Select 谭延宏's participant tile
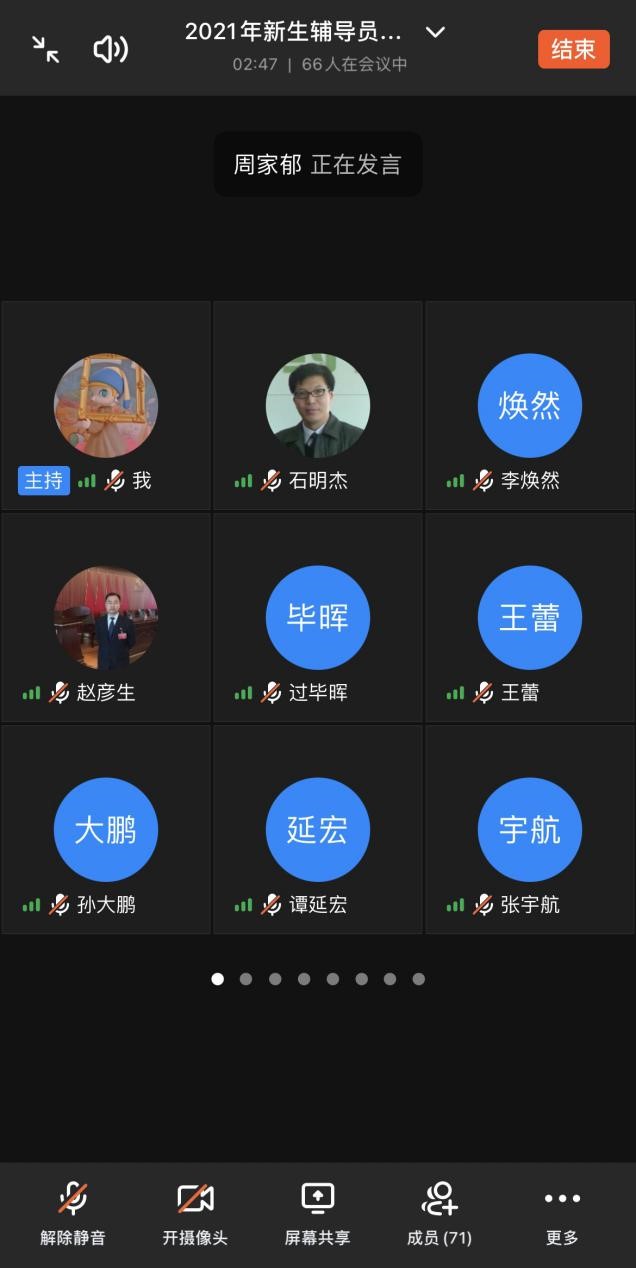Screen dimensions: 636x1268 (318, 830)
